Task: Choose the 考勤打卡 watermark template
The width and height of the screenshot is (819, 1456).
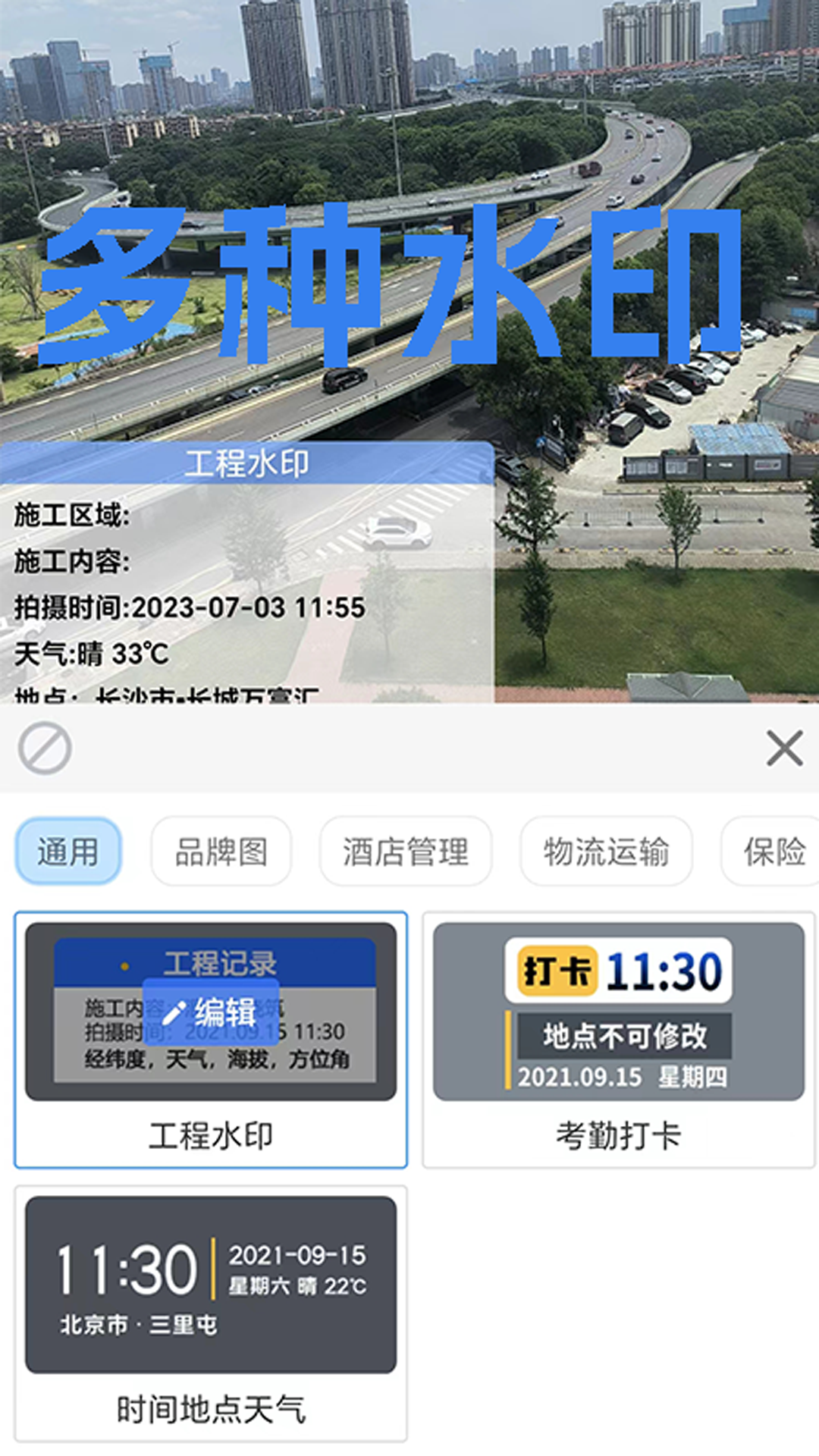Action: point(619,1040)
